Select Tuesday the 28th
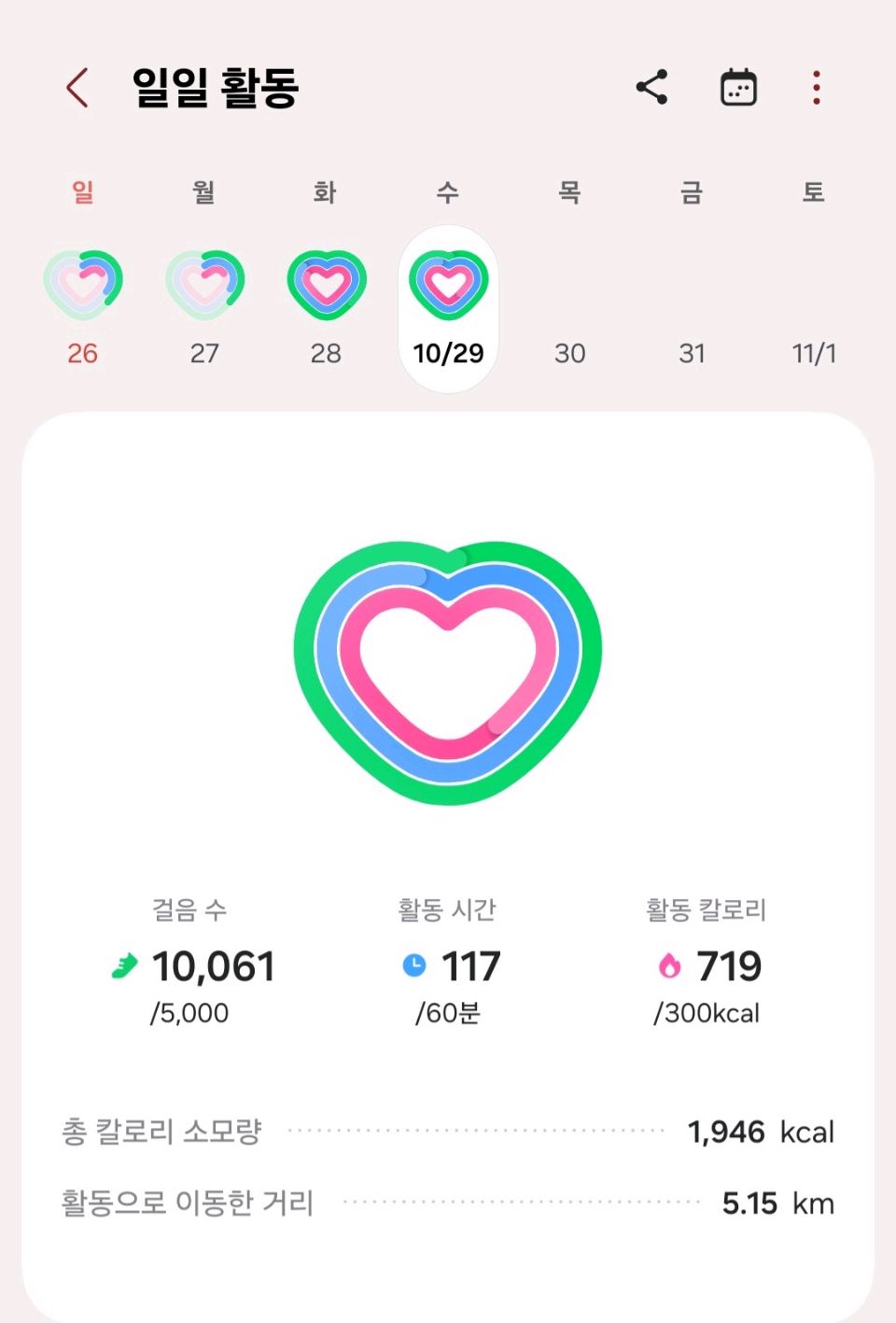Image resolution: width=896 pixels, height=1323 pixels. click(326, 299)
